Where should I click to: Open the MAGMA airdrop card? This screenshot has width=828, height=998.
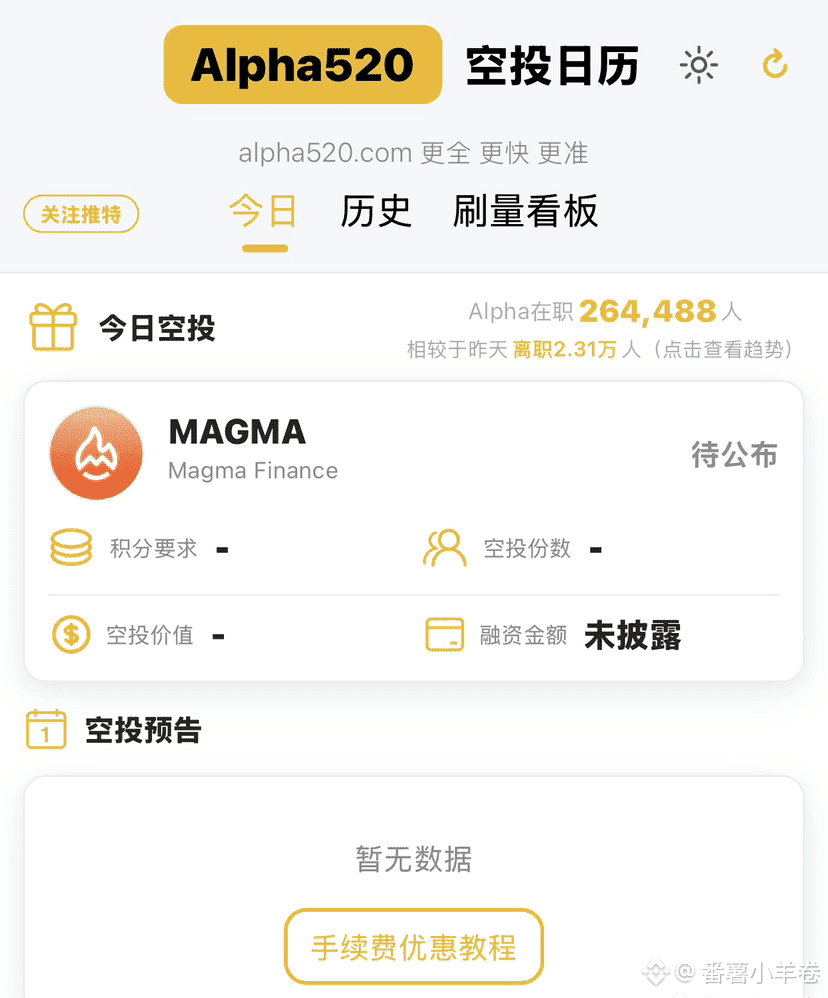pos(414,530)
